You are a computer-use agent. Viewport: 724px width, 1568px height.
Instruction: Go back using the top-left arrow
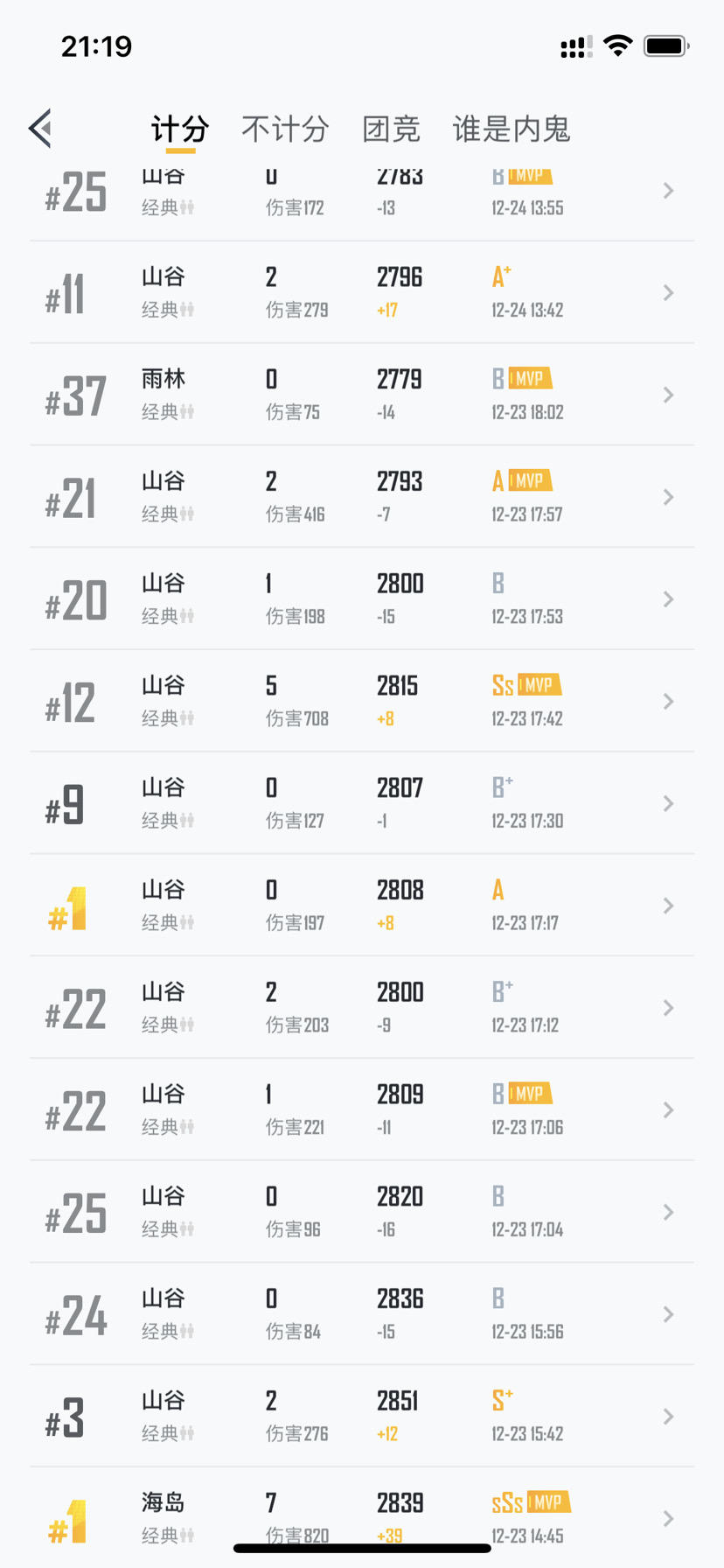[x=40, y=129]
